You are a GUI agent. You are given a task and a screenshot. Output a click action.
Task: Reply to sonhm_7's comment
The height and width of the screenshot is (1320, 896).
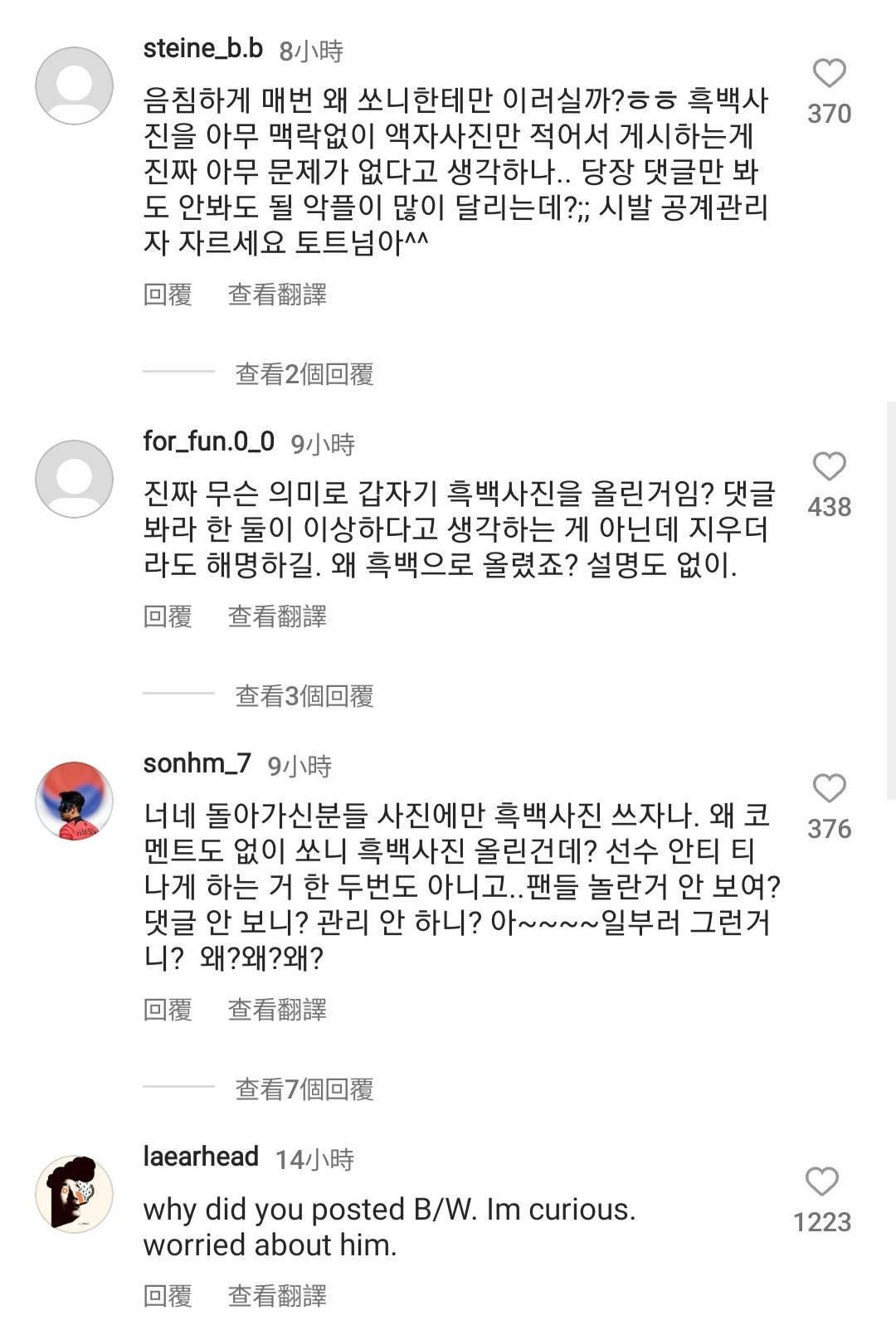(168, 1010)
